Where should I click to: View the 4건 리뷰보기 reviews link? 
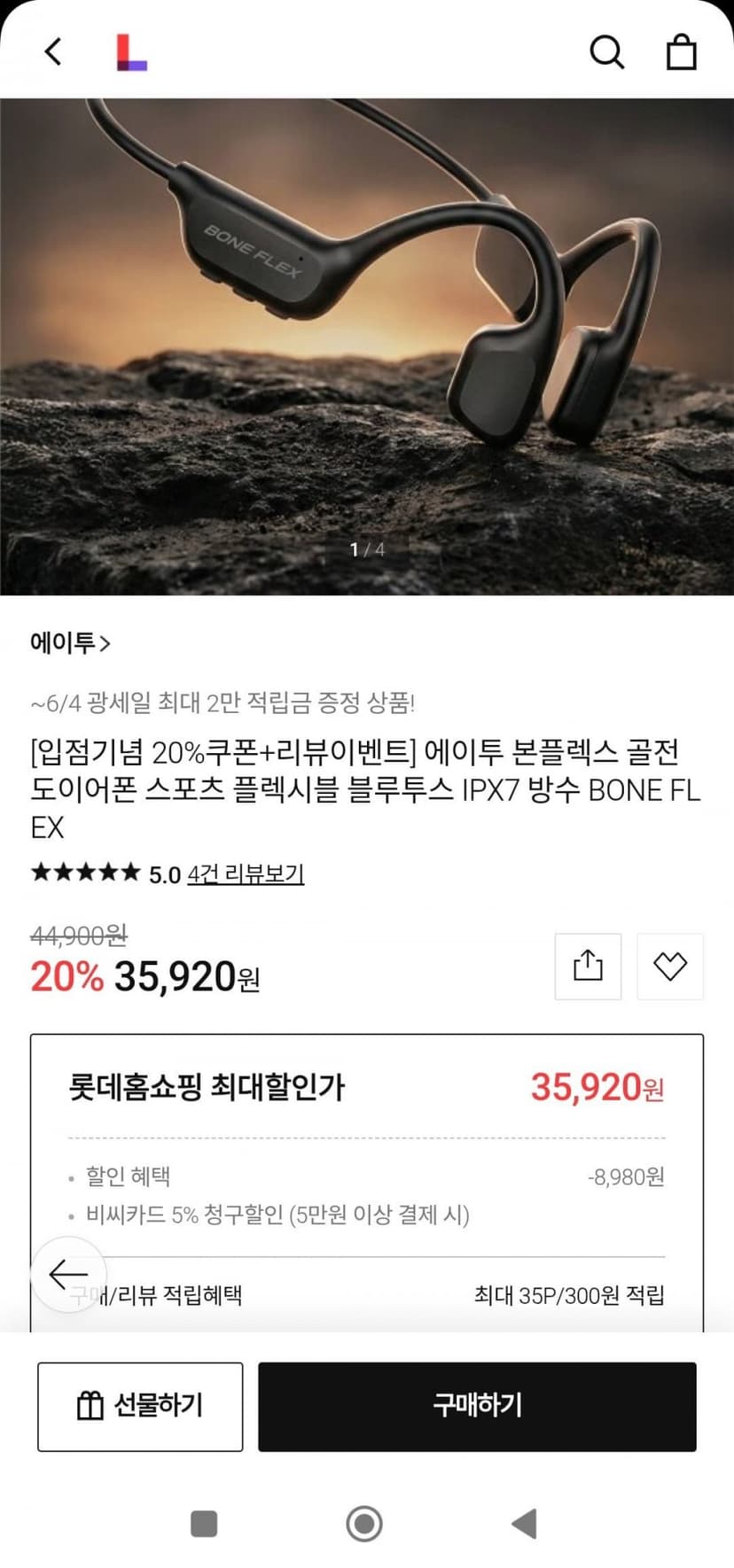coord(246,874)
